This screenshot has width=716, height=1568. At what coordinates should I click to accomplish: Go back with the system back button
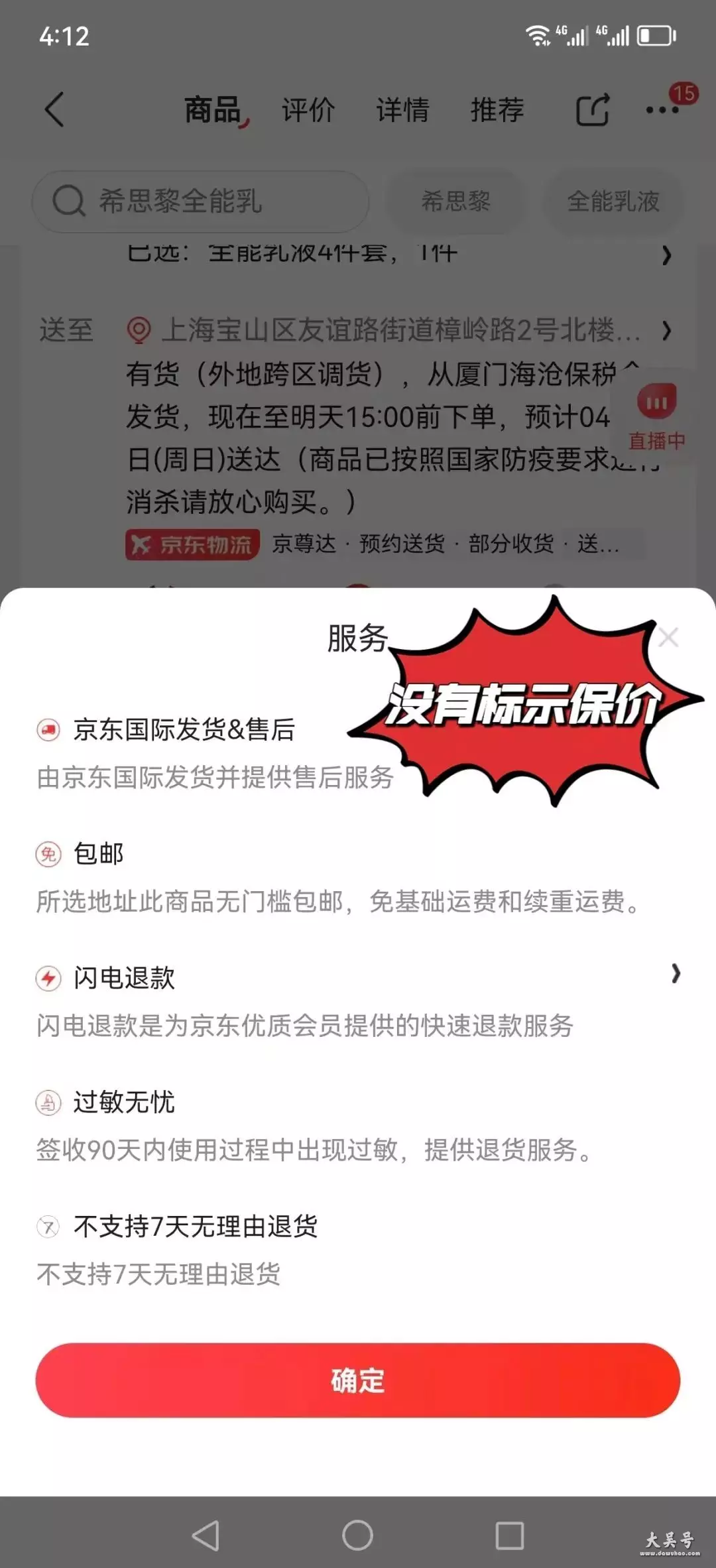[206, 1536]
